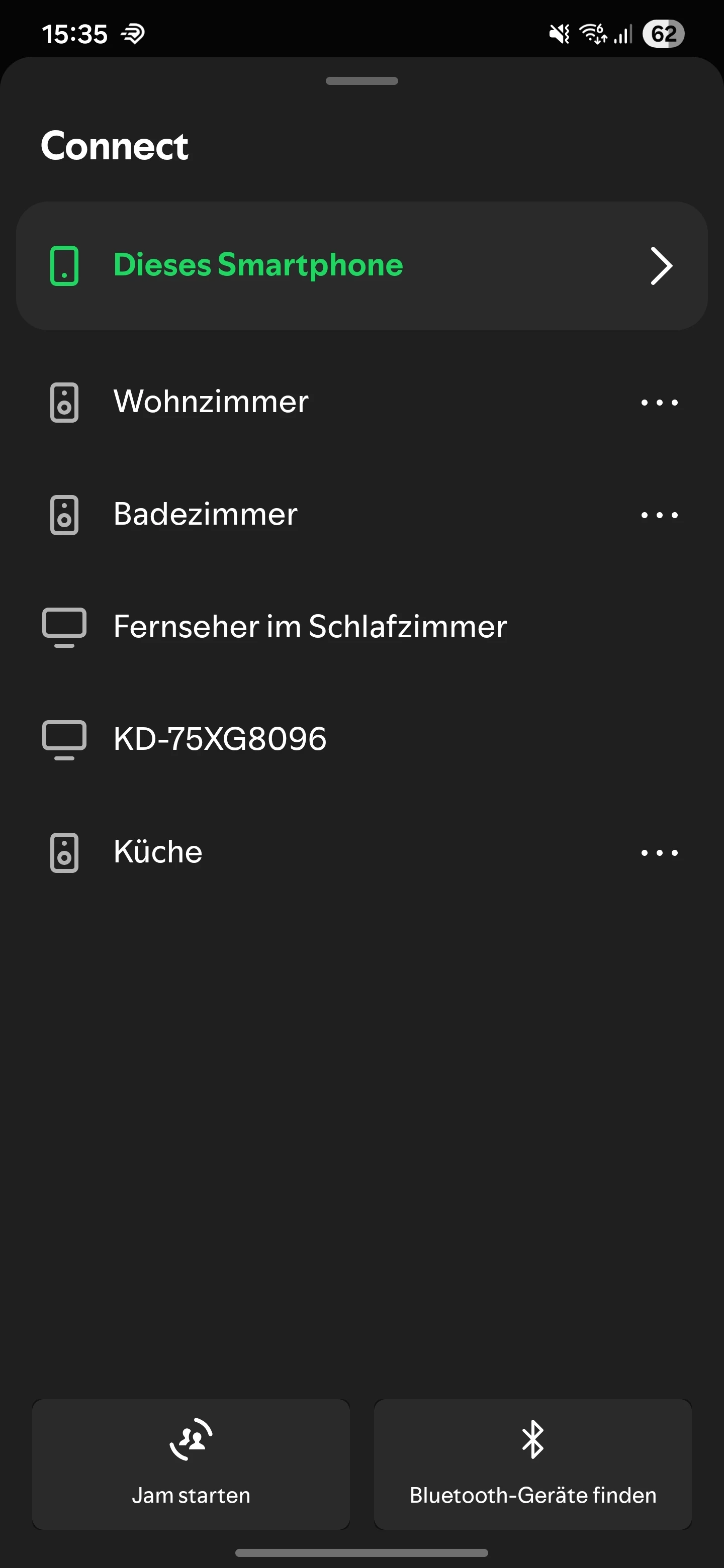724x1568 pixels.
Task: Open more options for Wohnzimmer
Action: coord(659,403)
